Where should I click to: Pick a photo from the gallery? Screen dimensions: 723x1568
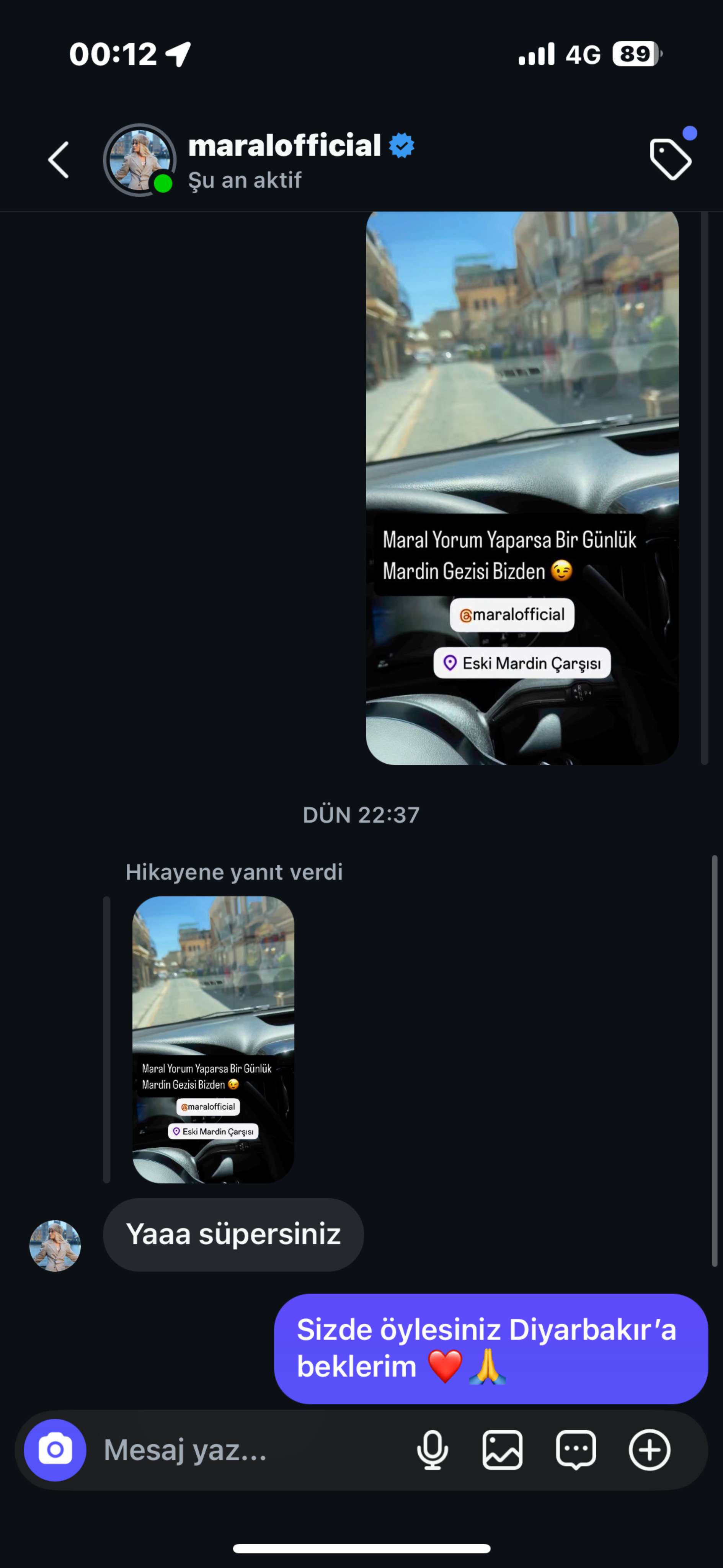pos(502,1450)
